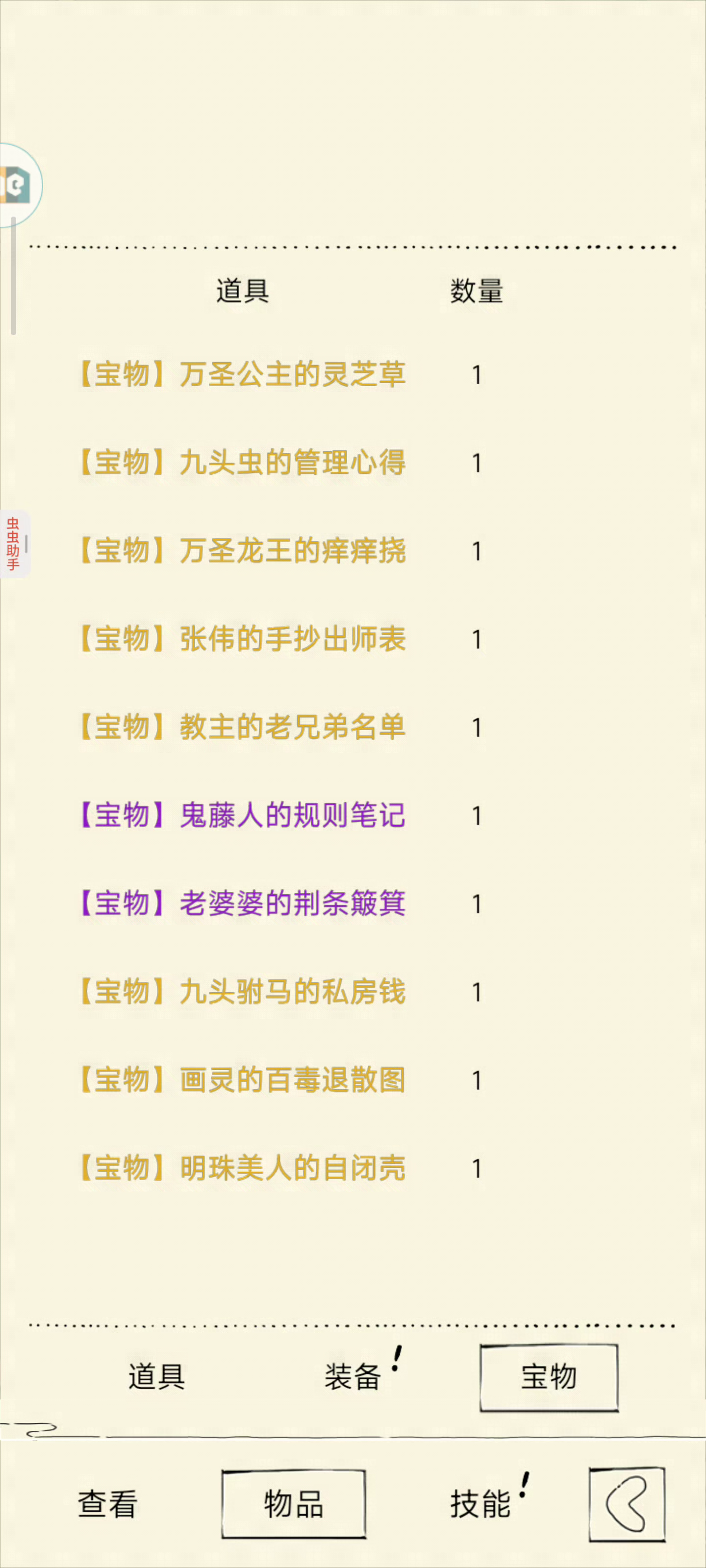Switch to the 技能 section

point(480,1503)
